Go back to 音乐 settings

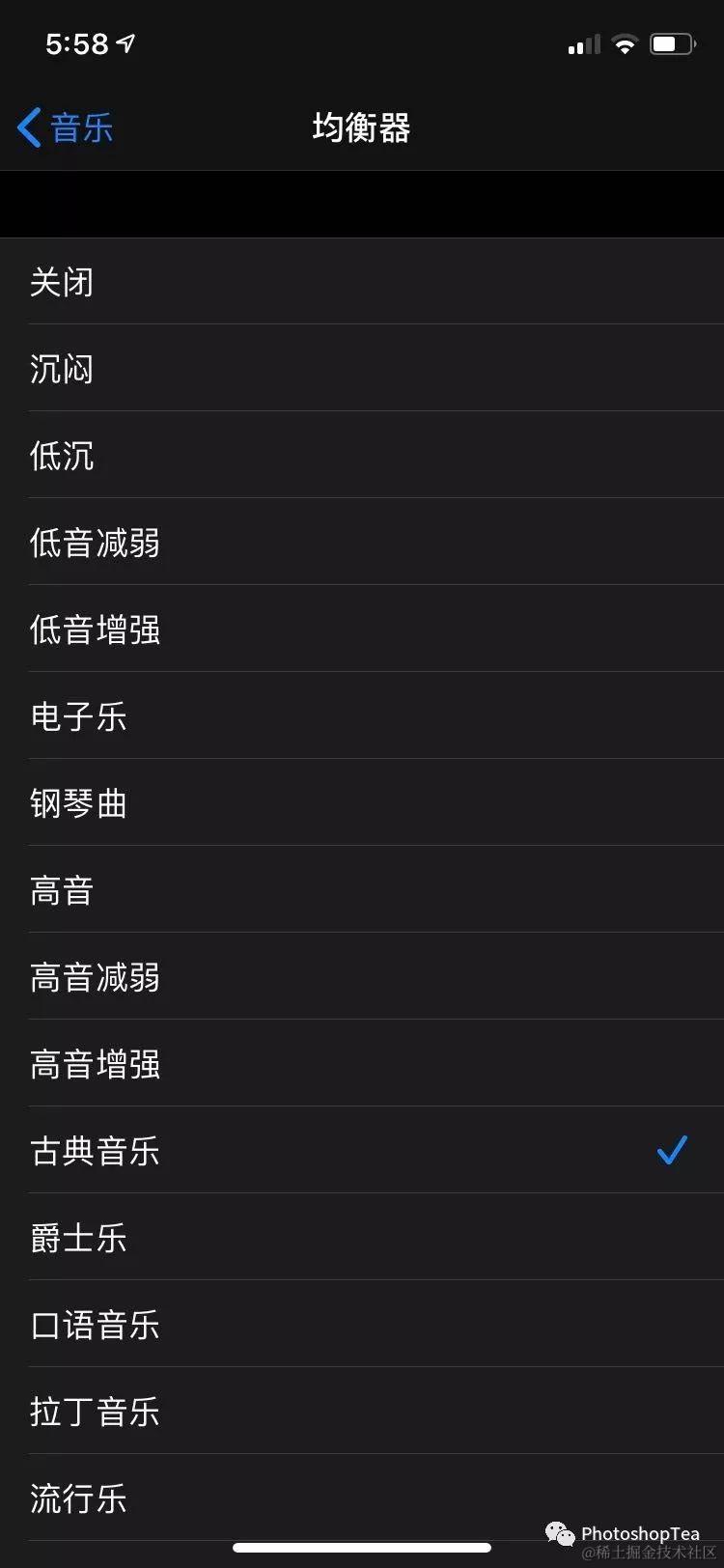point(66,127)
